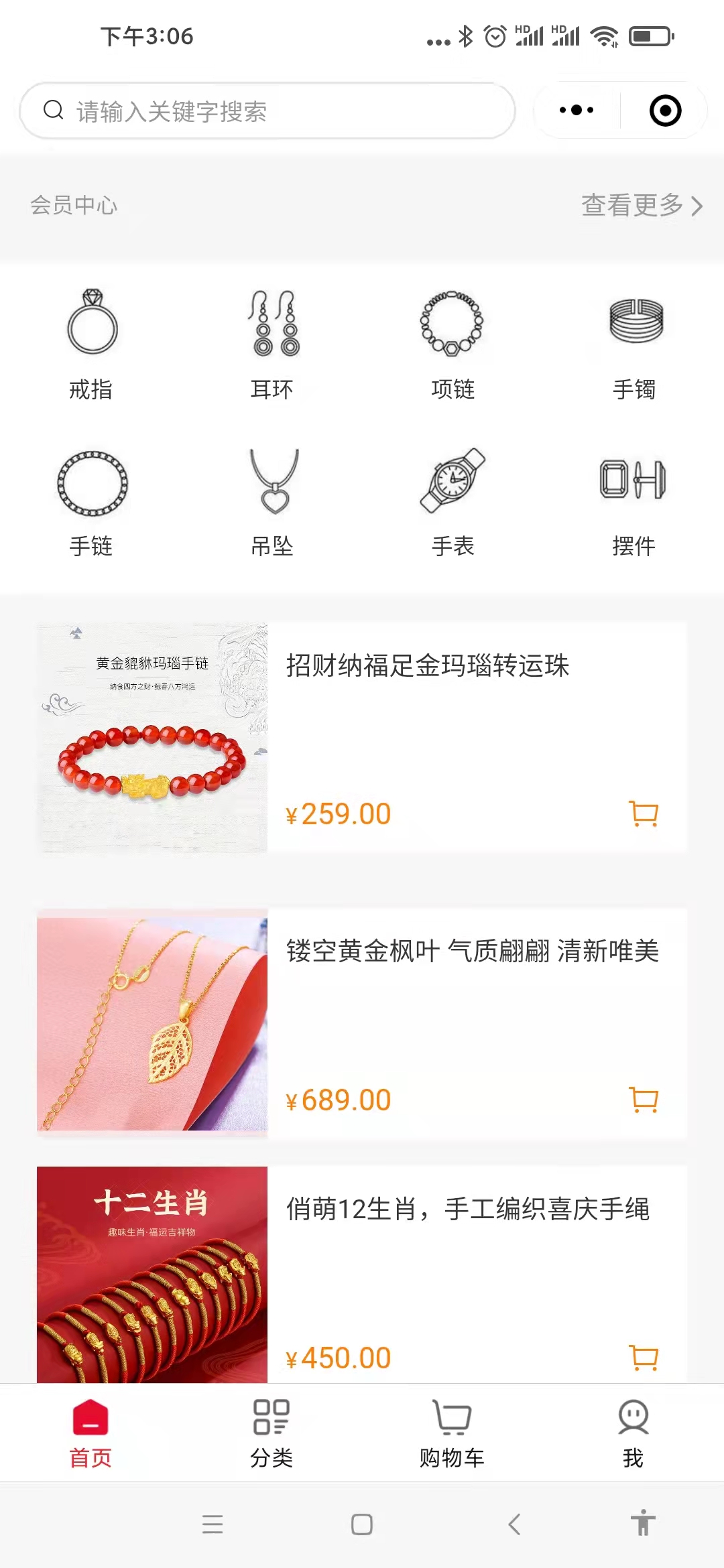Add the ¥689.00 necklace to cart
The height and width of the screenshot is (1568, 724).
click(x=644, y=1100)
